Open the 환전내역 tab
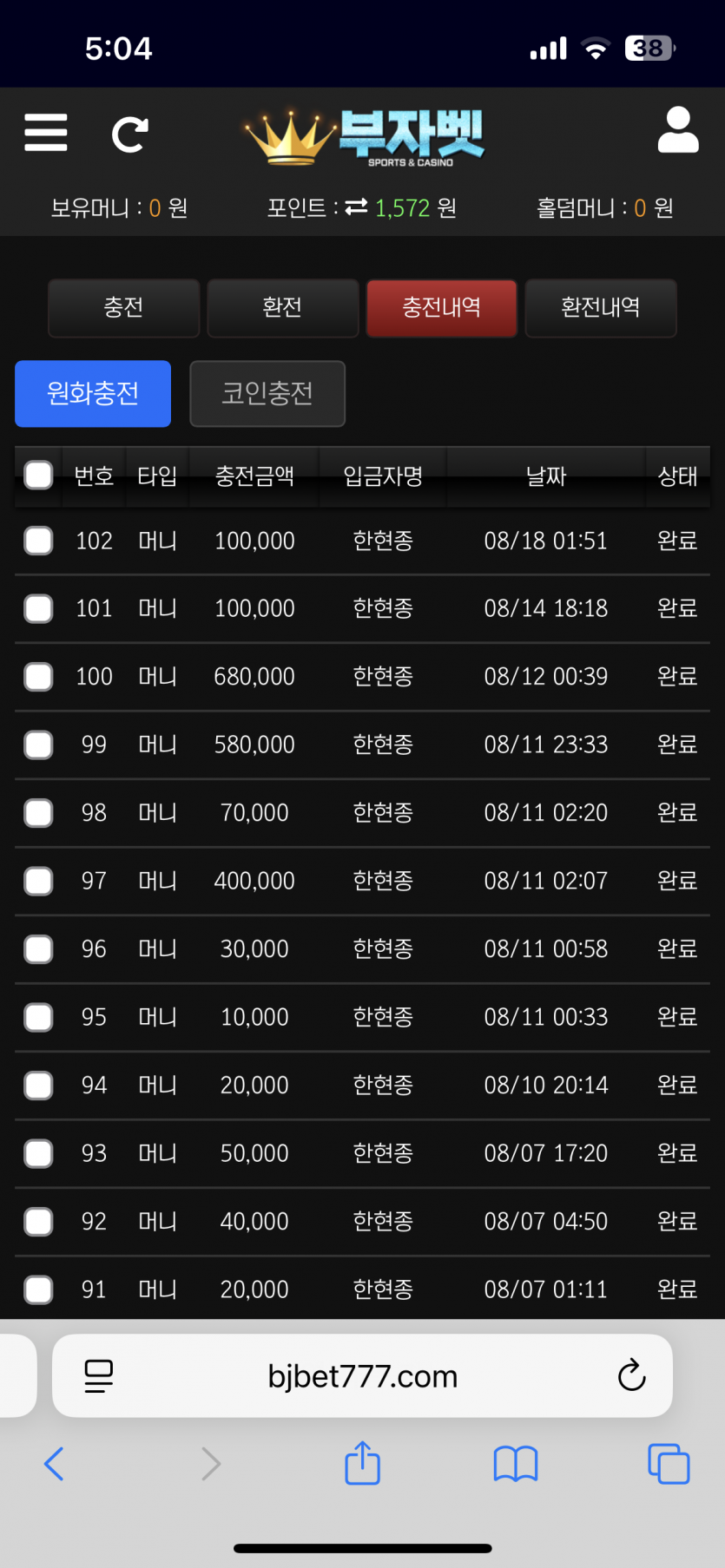 point(601,307)
